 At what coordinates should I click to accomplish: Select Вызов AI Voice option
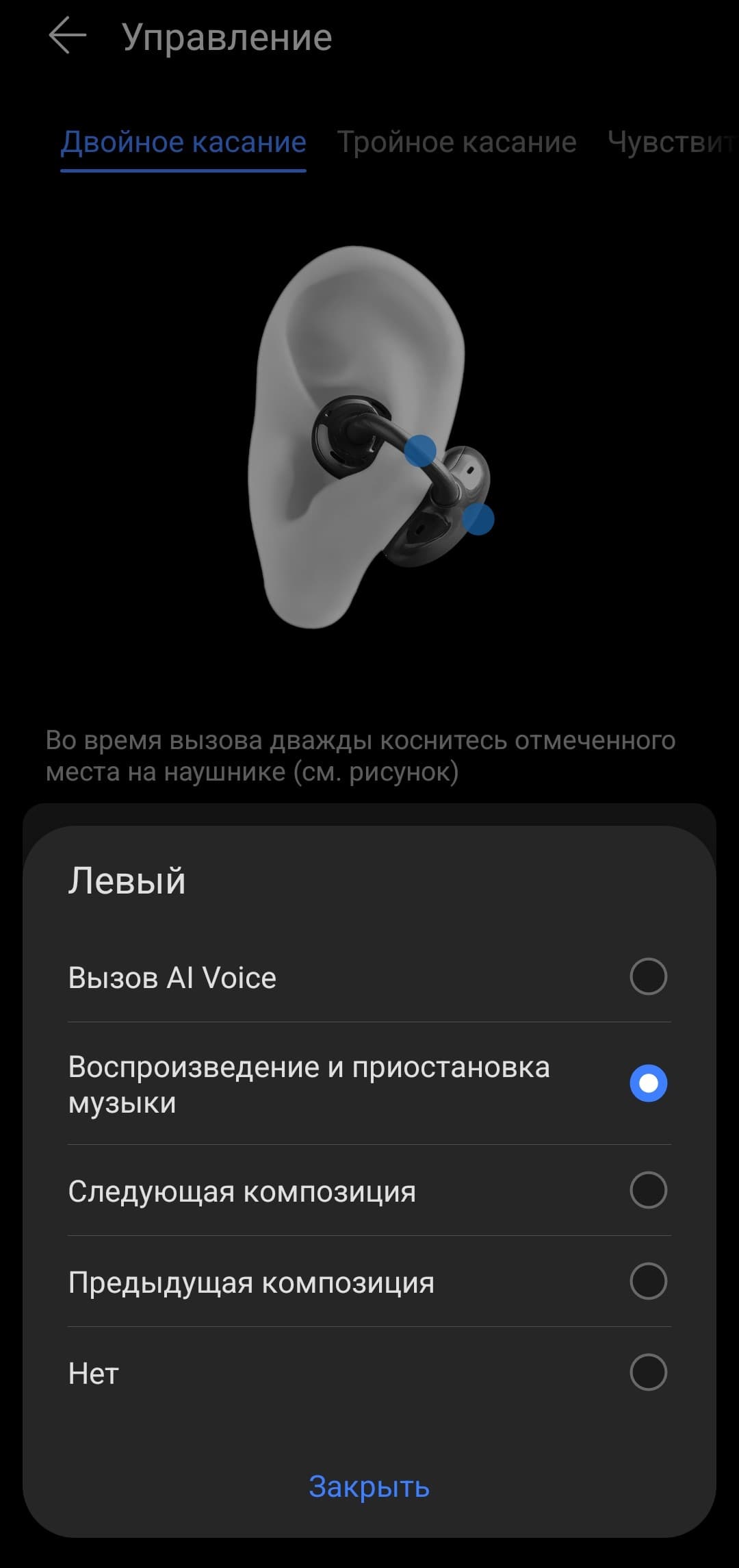648,976
